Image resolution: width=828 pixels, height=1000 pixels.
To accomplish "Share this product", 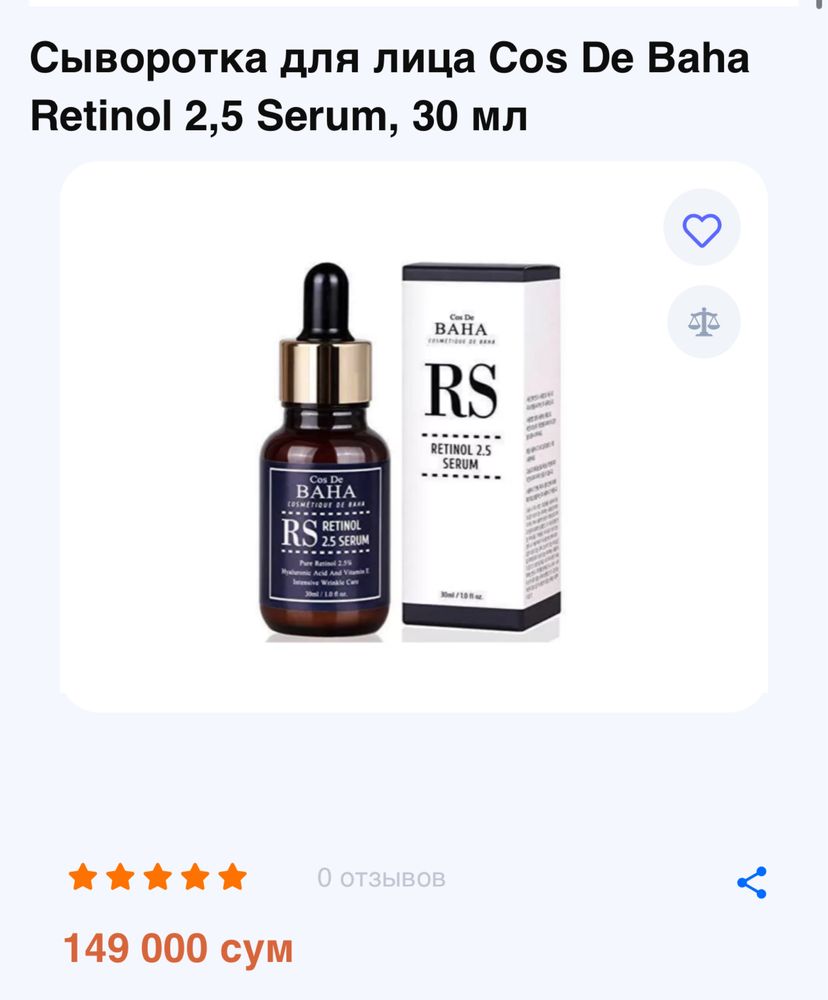I will 751,882.
